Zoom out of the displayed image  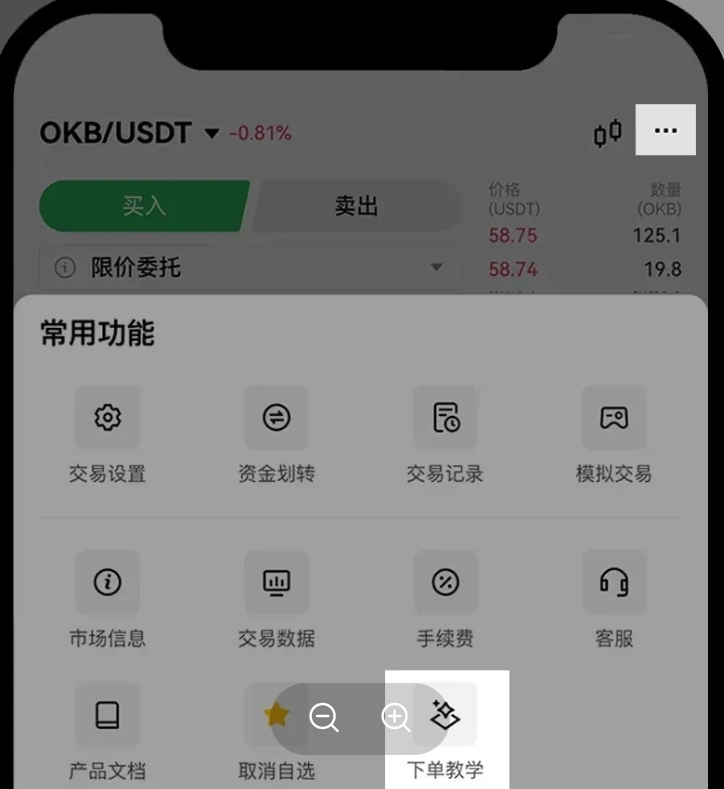pos(324,717)
